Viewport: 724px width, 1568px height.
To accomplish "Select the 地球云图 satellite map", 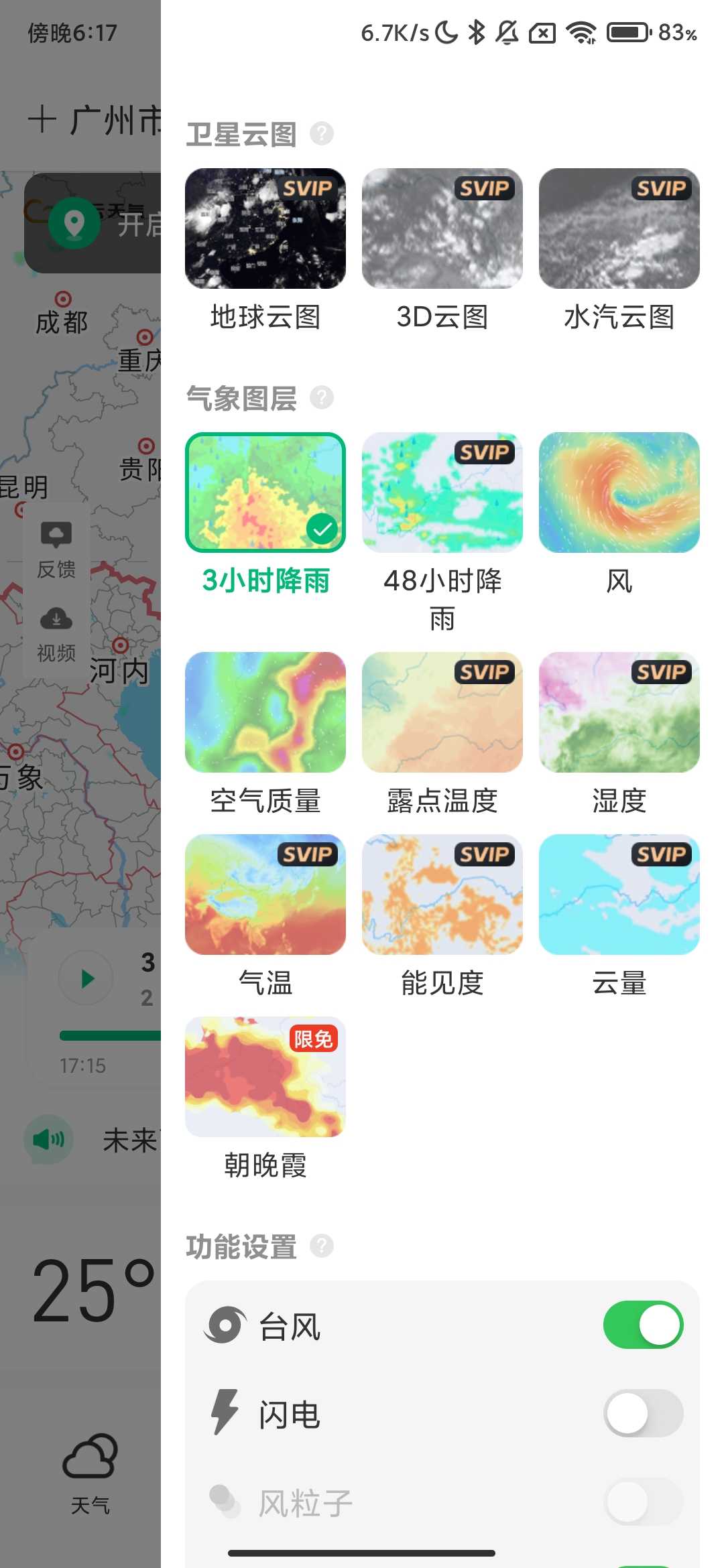I will click(265, 229).
